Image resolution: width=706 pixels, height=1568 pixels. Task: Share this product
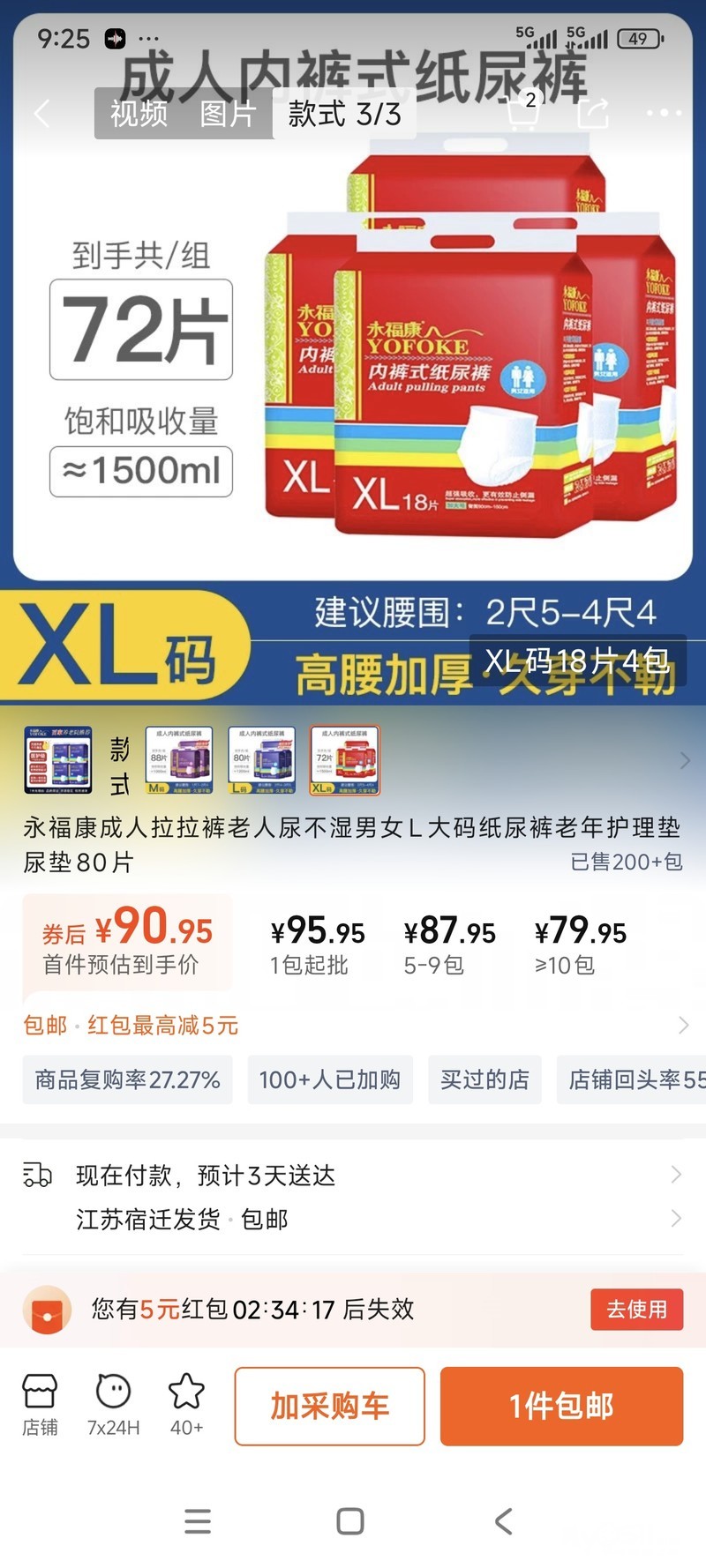click(x=593, y=113)
